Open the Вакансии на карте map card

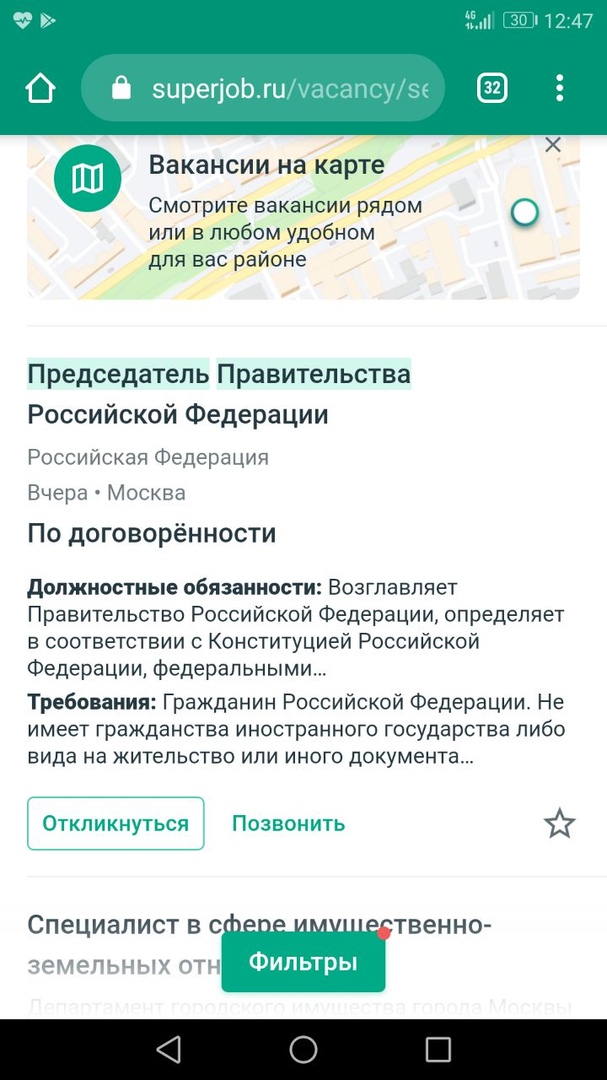303,217
